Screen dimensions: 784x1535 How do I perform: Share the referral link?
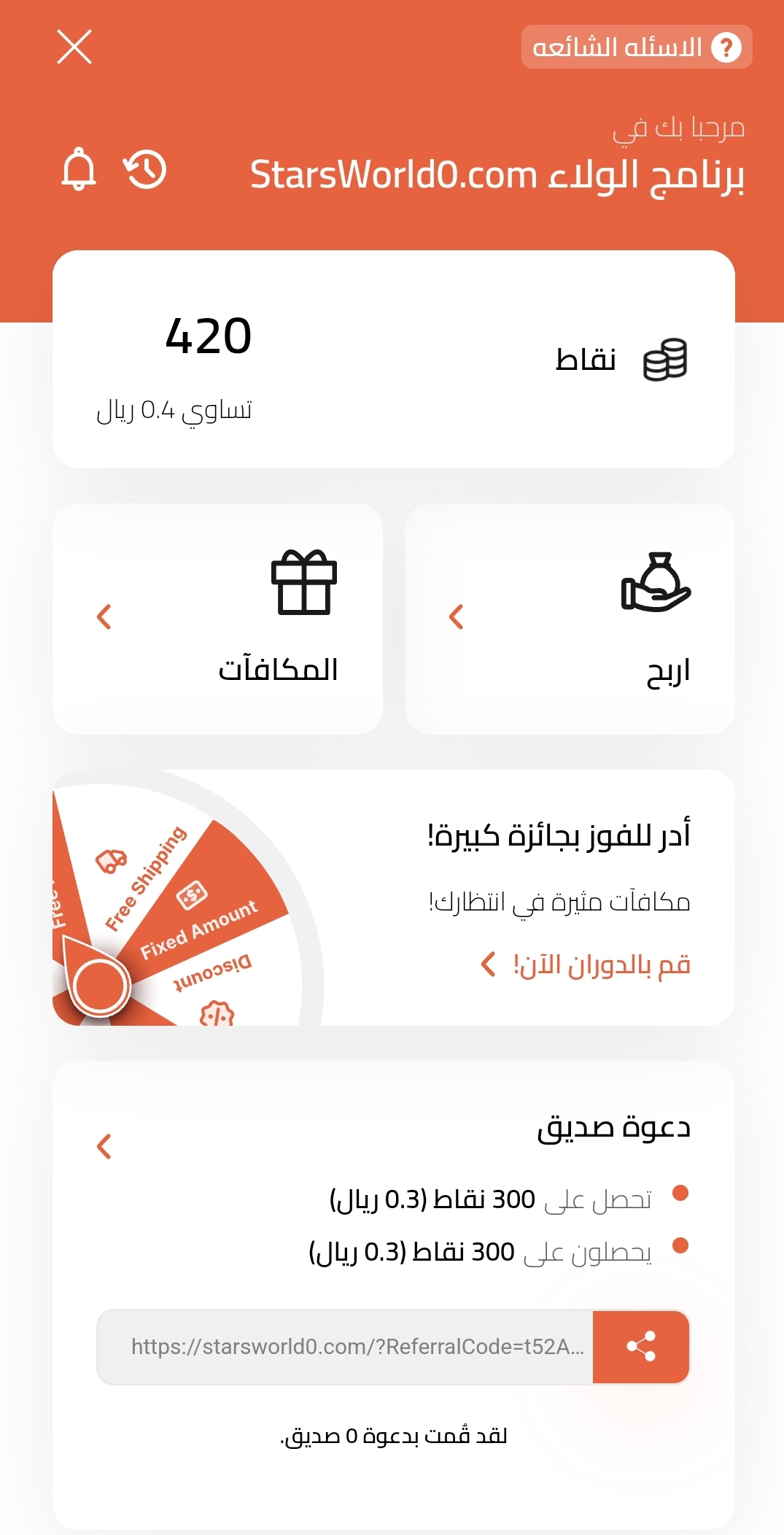[640, 1347]
